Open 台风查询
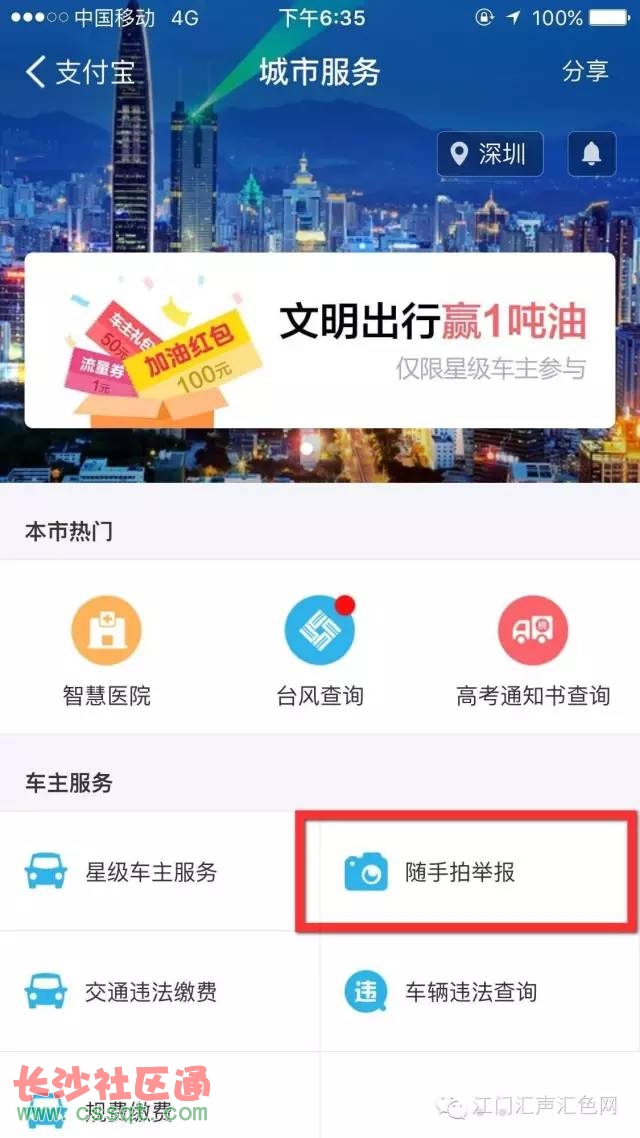The width and height of the screenshot is (640, 1138). click(x=320, y=650)
